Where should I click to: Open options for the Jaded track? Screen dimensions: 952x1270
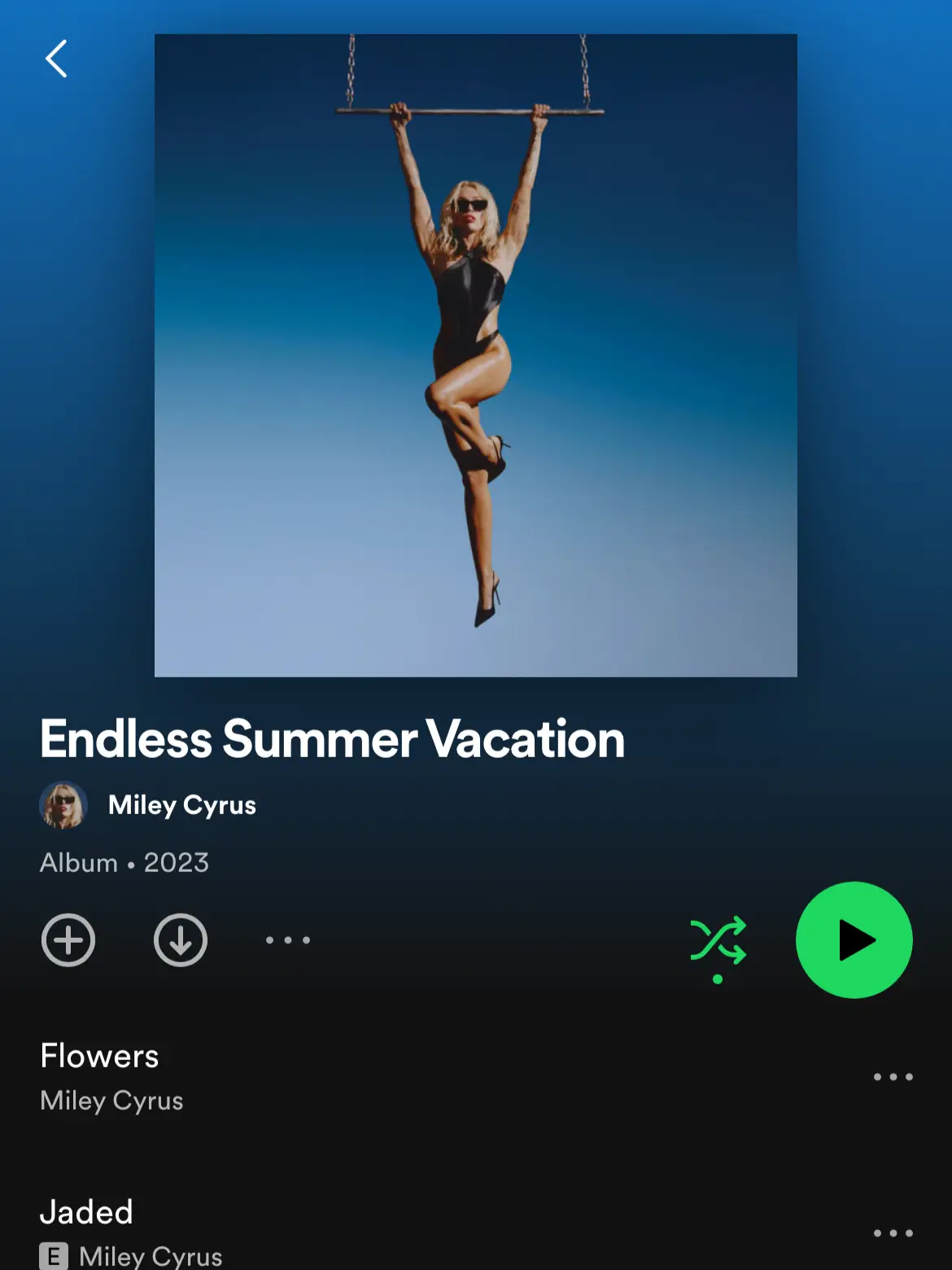point(893,1233)
